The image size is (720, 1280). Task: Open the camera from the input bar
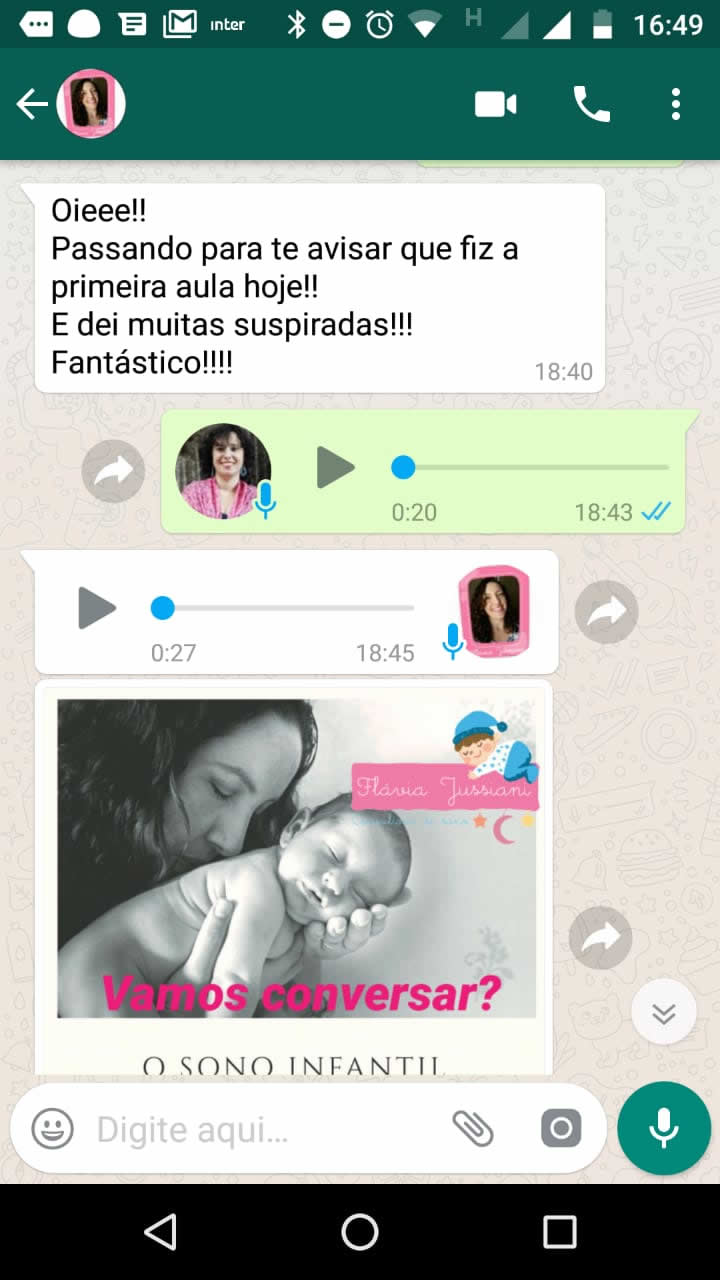(561, 1129)
